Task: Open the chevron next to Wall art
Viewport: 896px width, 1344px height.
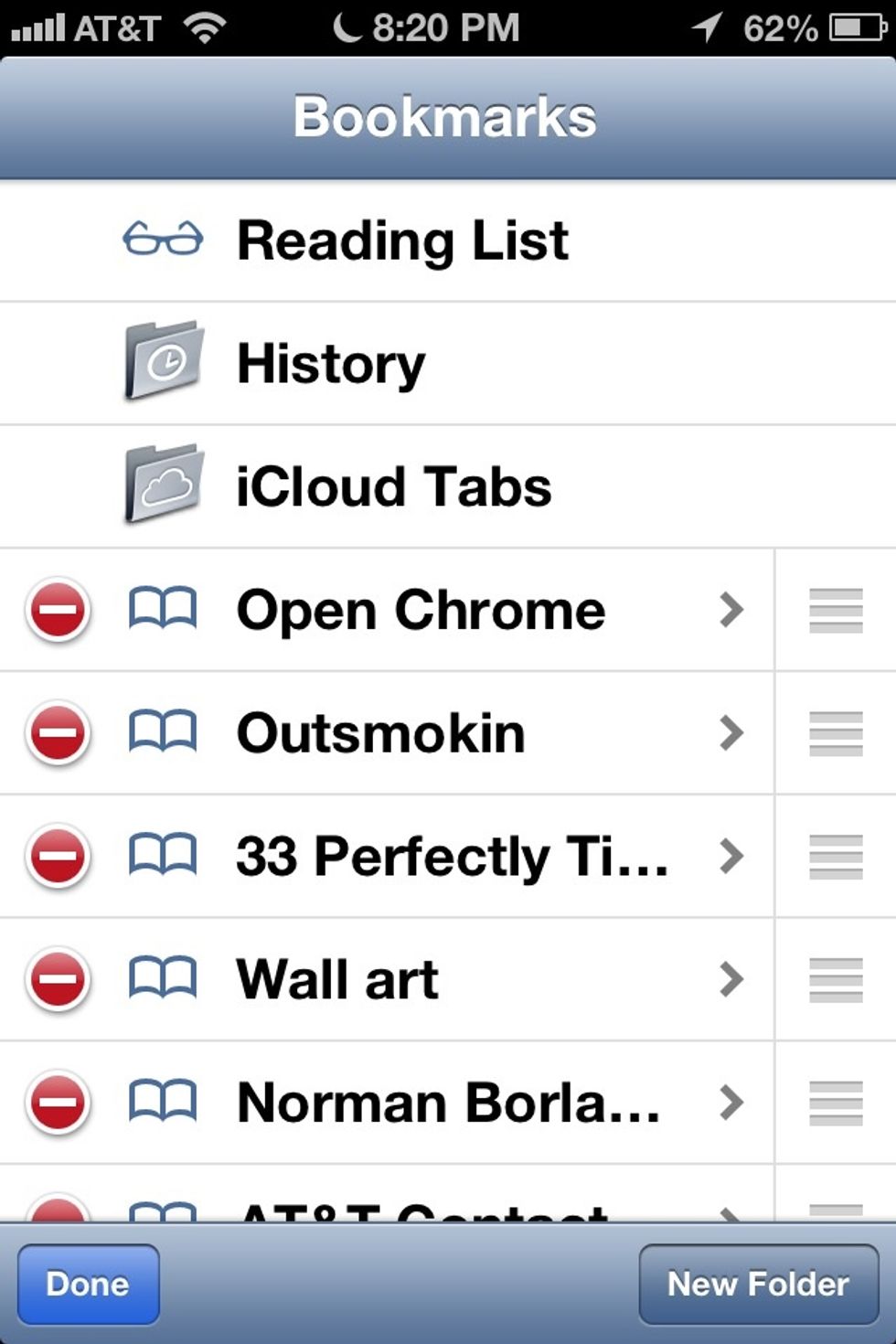Action: [x=731, y=978]
